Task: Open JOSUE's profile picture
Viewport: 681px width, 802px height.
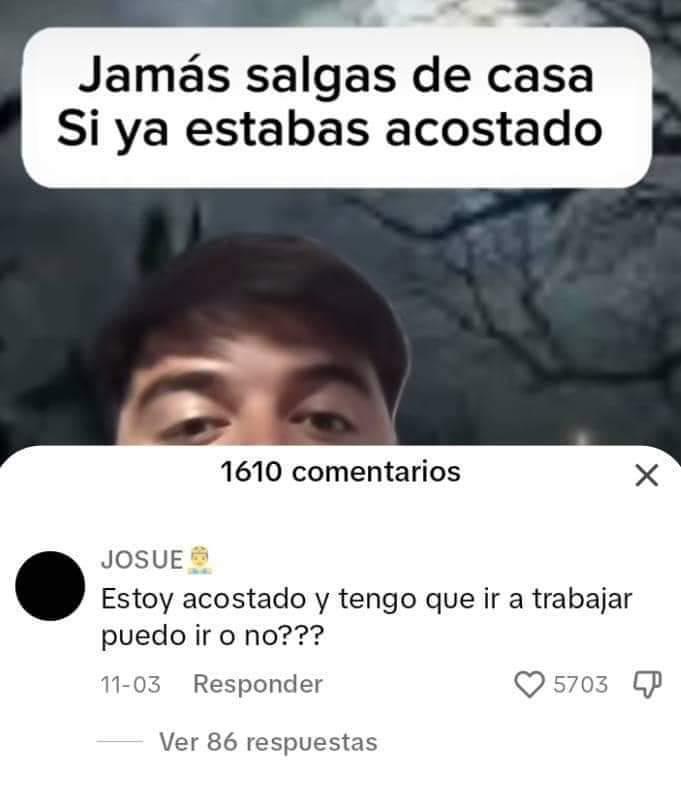Action: [x=50, y=585]
